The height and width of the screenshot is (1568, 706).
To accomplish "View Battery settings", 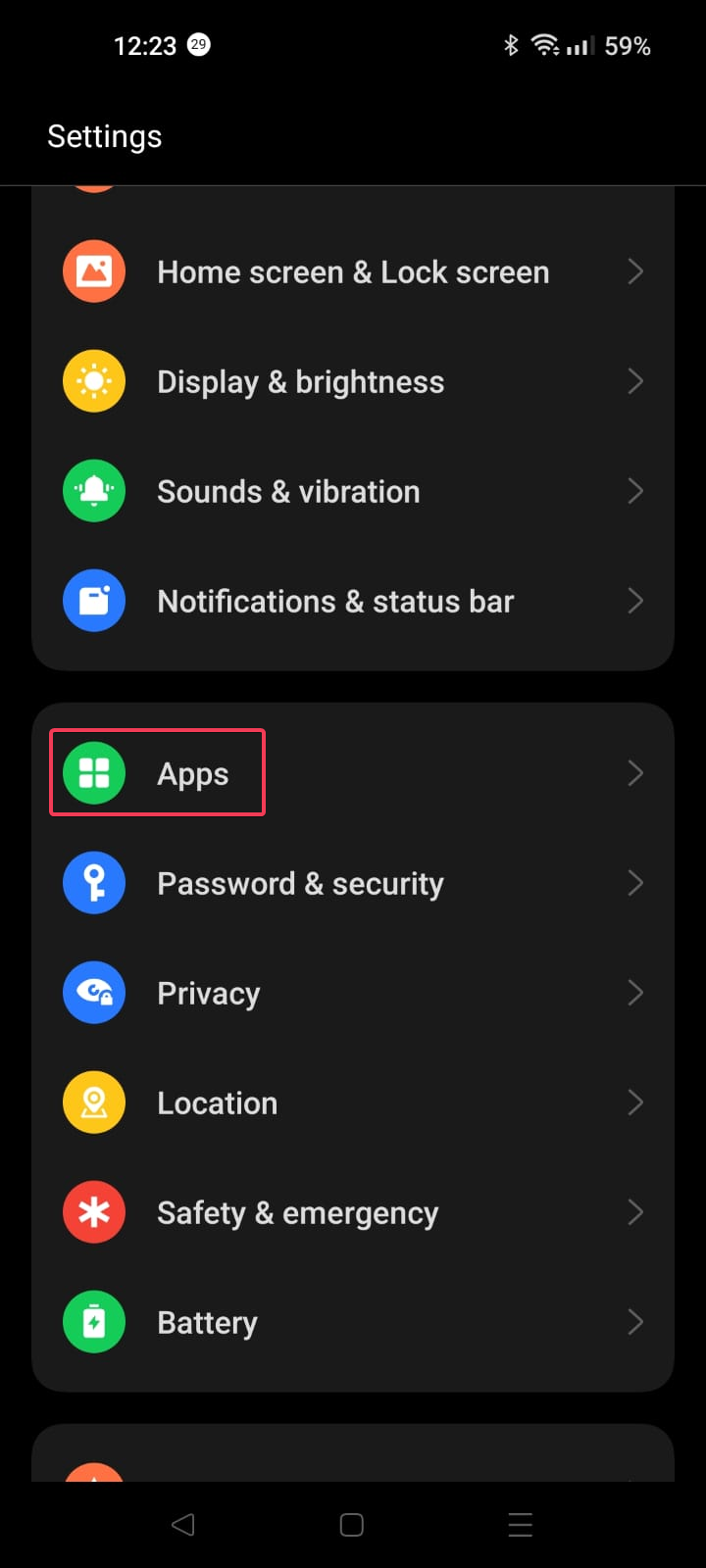I will (x=353, y=1323).
